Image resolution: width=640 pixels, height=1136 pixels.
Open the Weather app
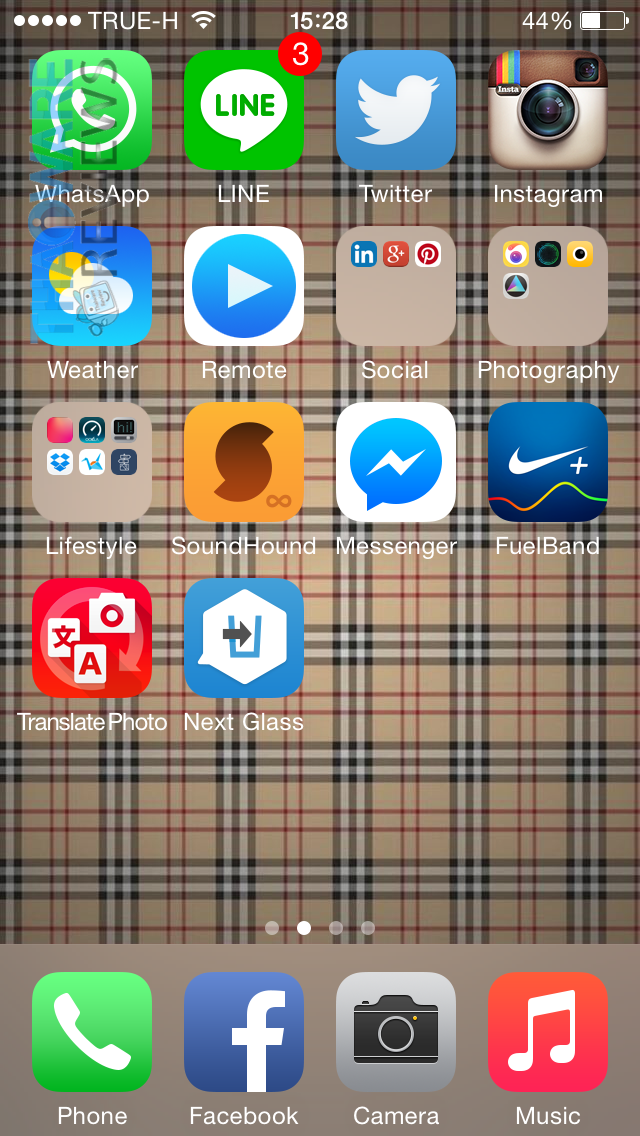point(92,286)
